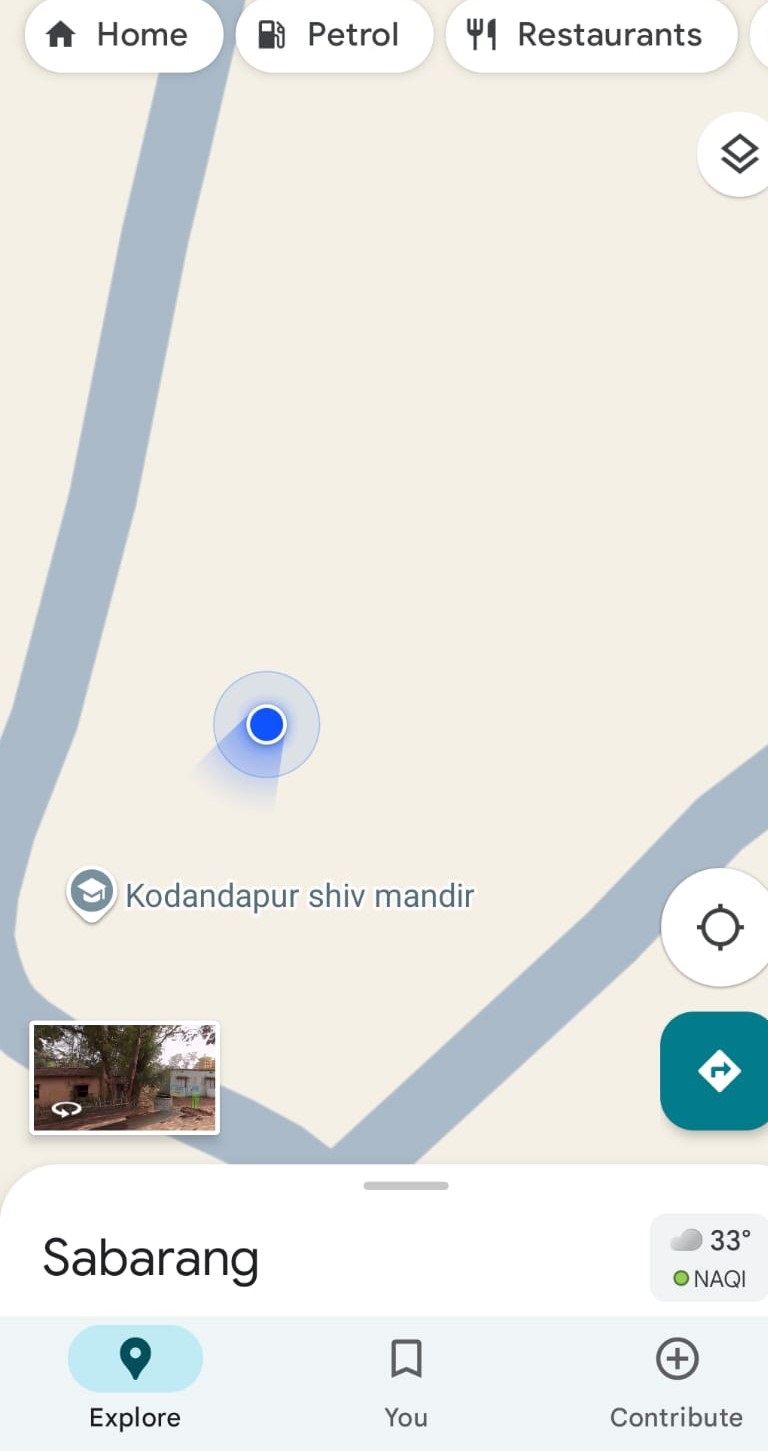Viewport: 768px width, 1451px height.
Task: Open the Street View thumbnail
Action: (125, 1077)
